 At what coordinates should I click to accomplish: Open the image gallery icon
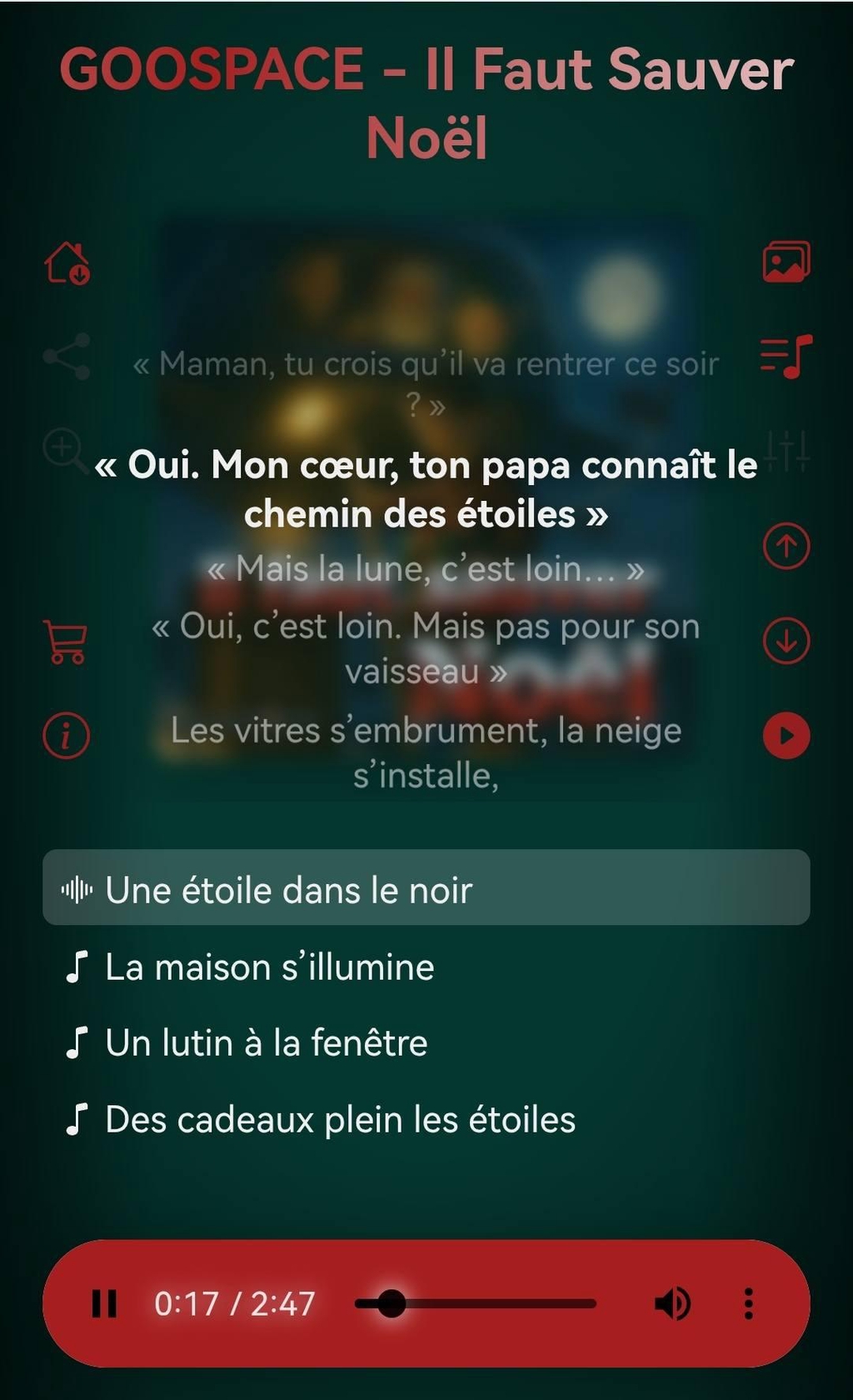[x=786, y=262]
